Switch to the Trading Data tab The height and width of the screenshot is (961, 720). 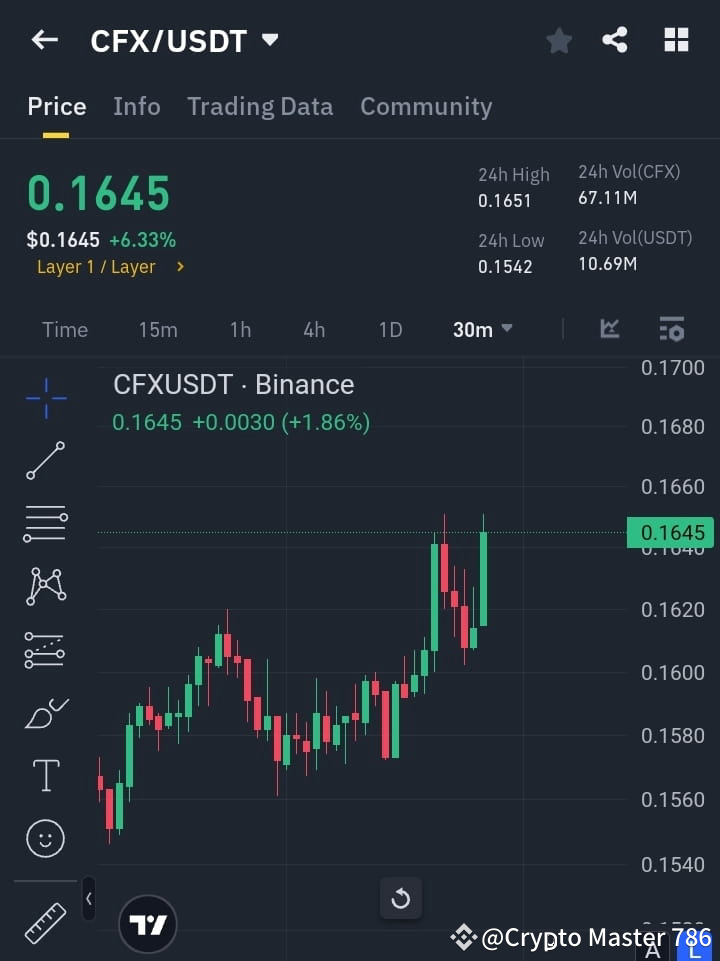tap(260, 106)
